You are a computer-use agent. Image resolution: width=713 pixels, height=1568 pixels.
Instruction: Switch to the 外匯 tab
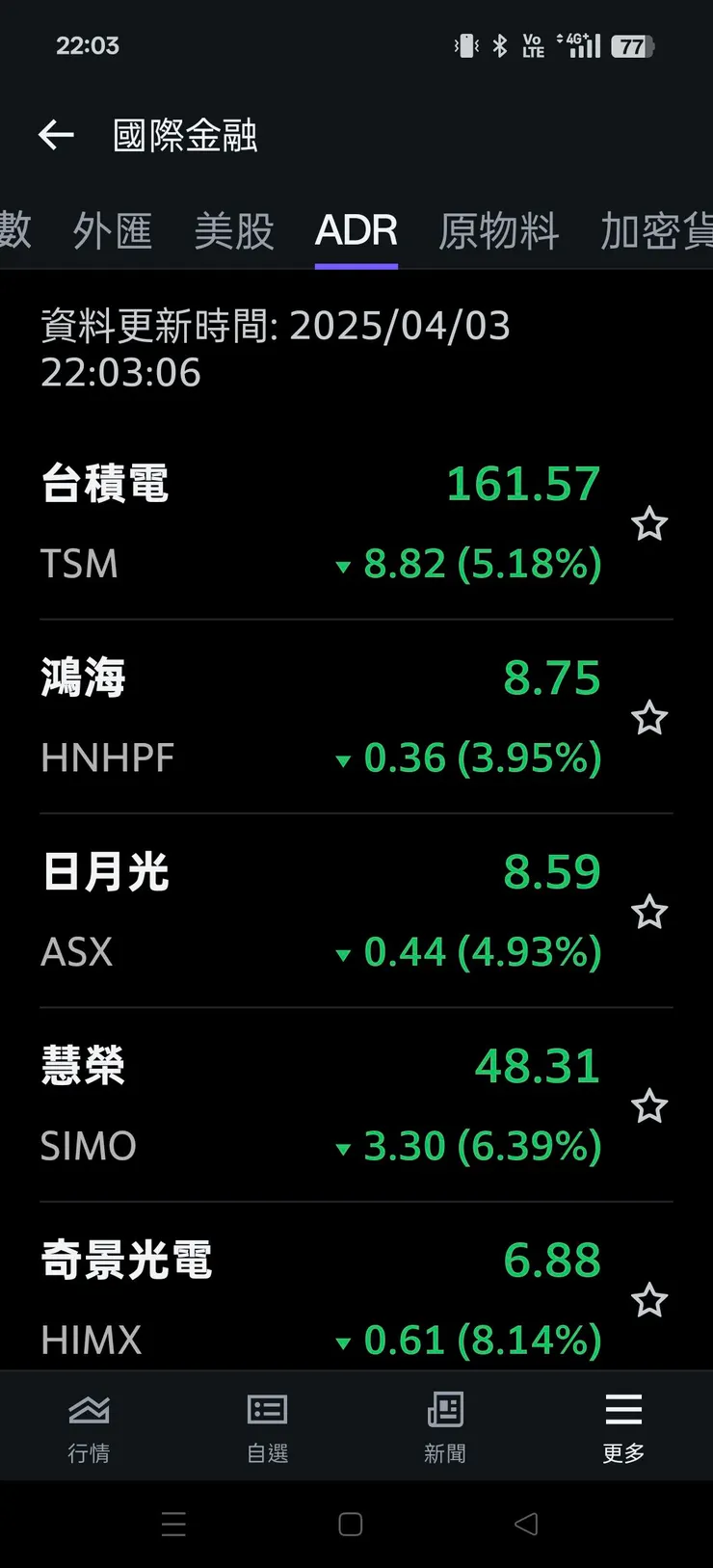(x=113, y=231)
